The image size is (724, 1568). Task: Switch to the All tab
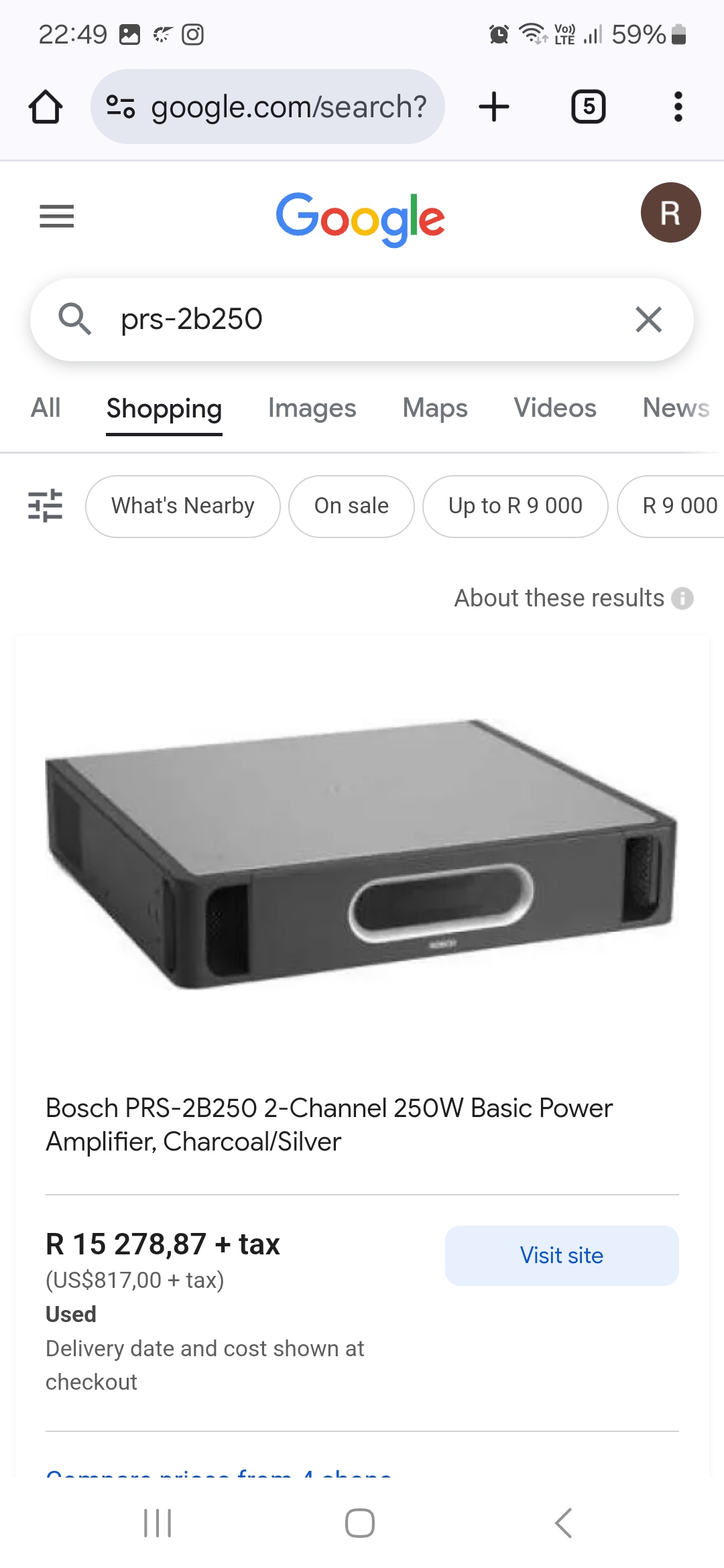pyautogui.click(x=46, y=407)
